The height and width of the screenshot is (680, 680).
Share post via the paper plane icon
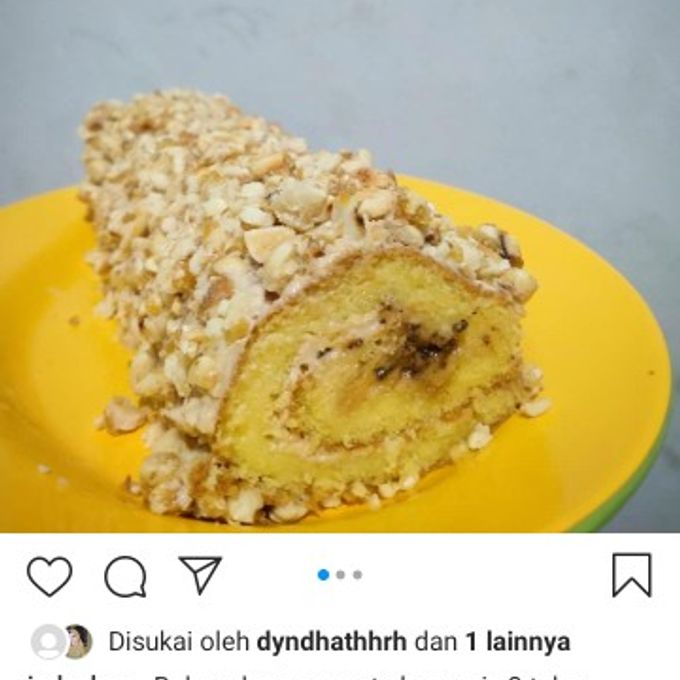coord(200,575)
